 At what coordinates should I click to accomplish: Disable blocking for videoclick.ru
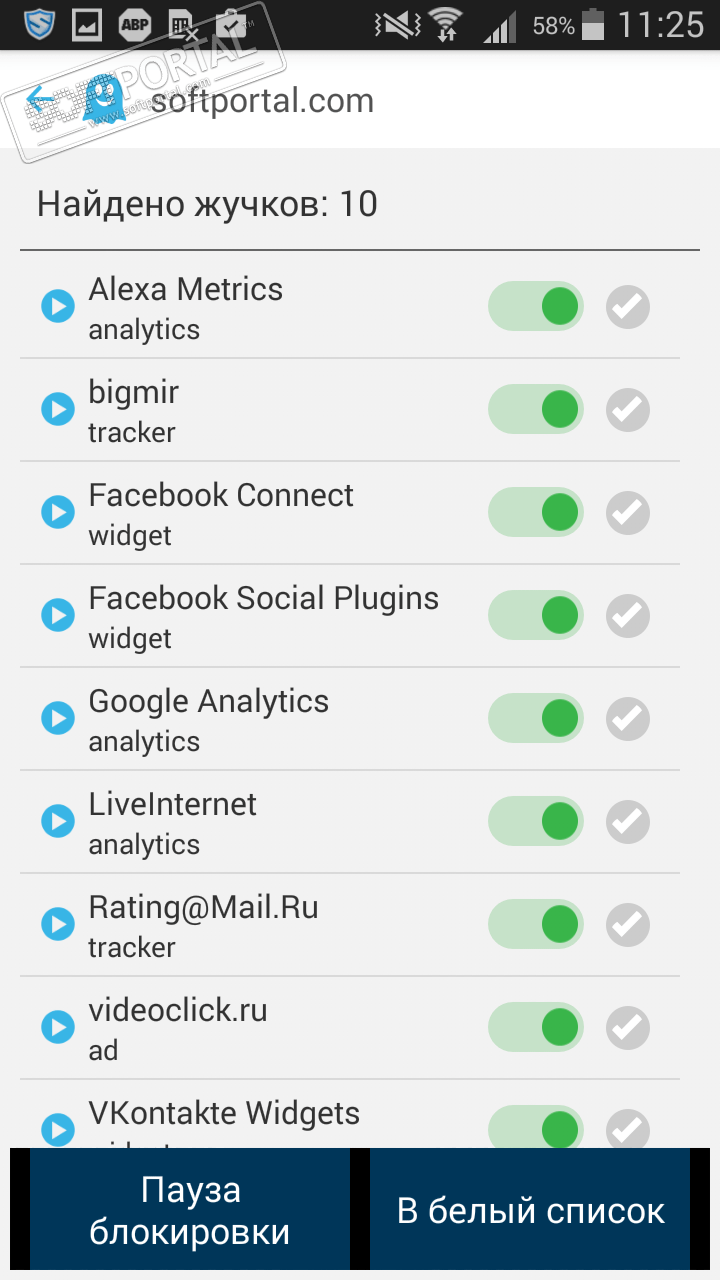coord(536,1027)
